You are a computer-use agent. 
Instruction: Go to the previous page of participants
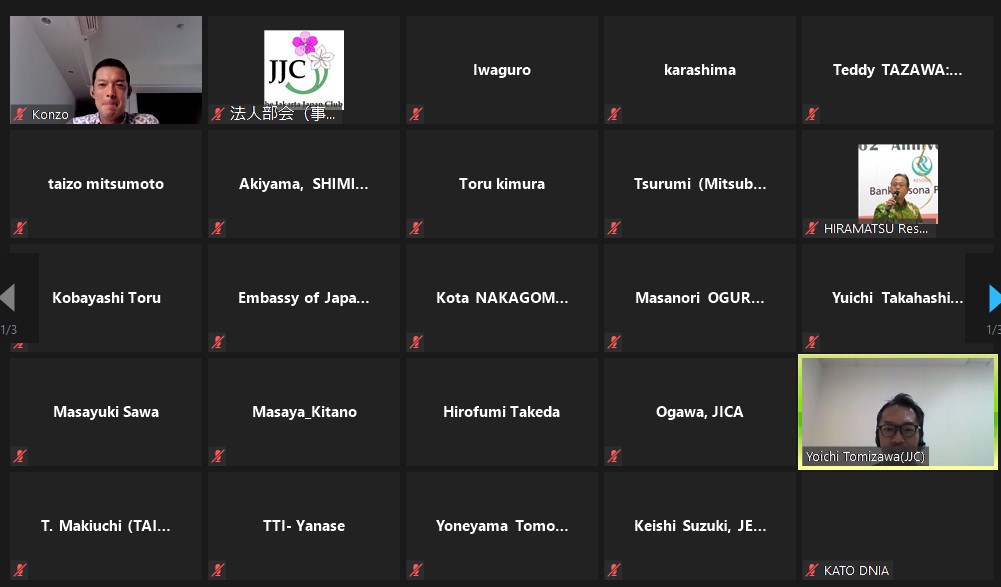tap(8, 298)
